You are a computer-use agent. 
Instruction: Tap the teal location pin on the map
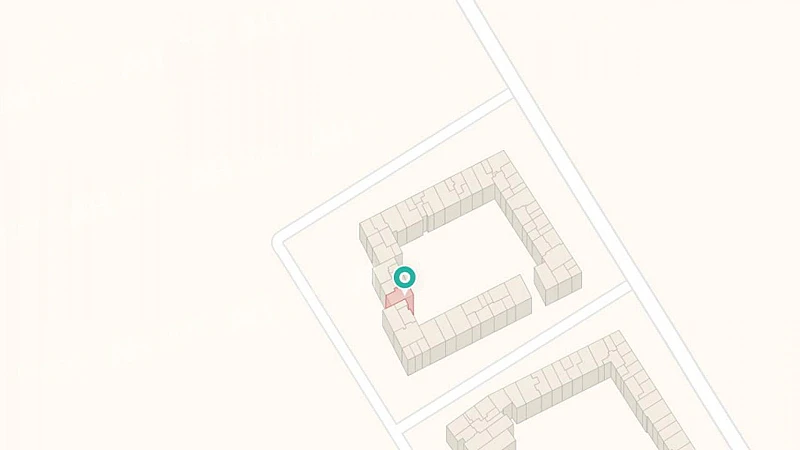tap(404, 278)
